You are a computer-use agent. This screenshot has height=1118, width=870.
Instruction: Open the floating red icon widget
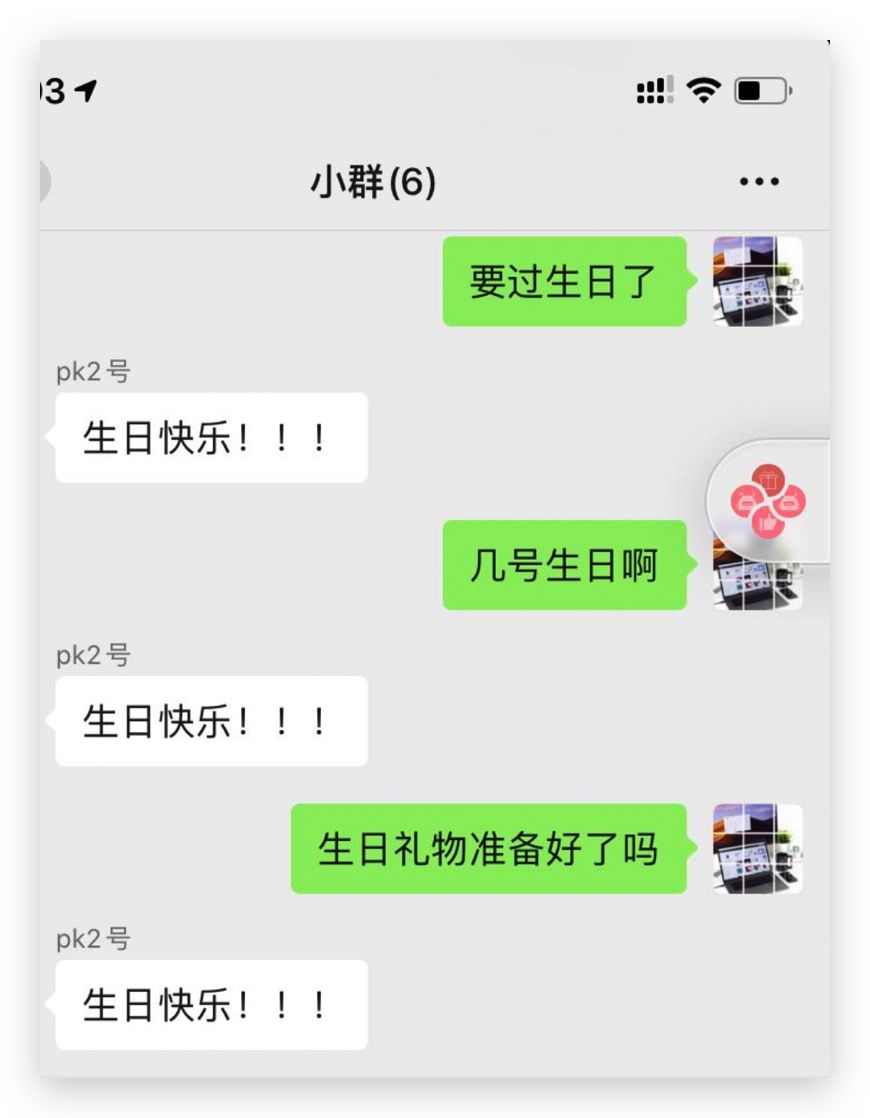768,501
